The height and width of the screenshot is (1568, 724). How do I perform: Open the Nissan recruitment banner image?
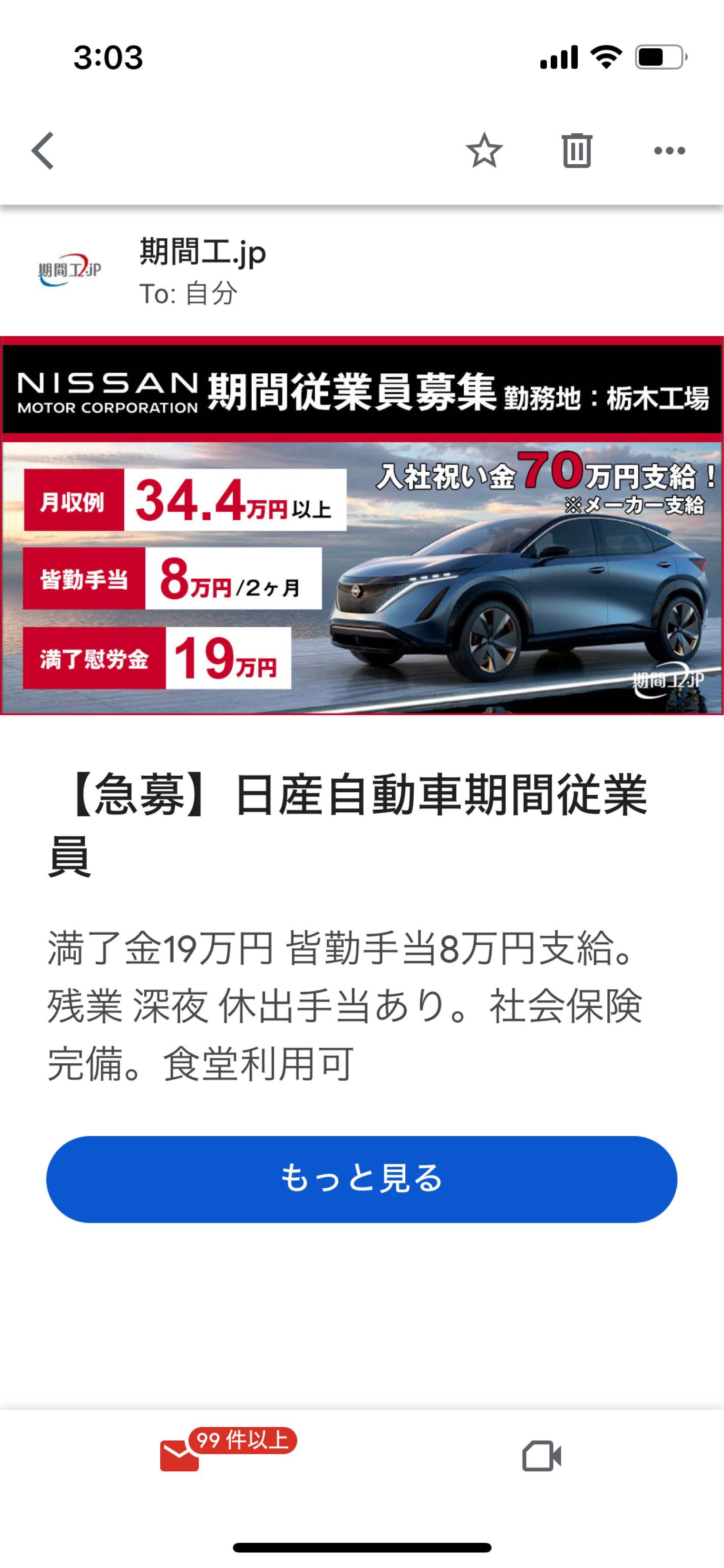coord(361,525)
